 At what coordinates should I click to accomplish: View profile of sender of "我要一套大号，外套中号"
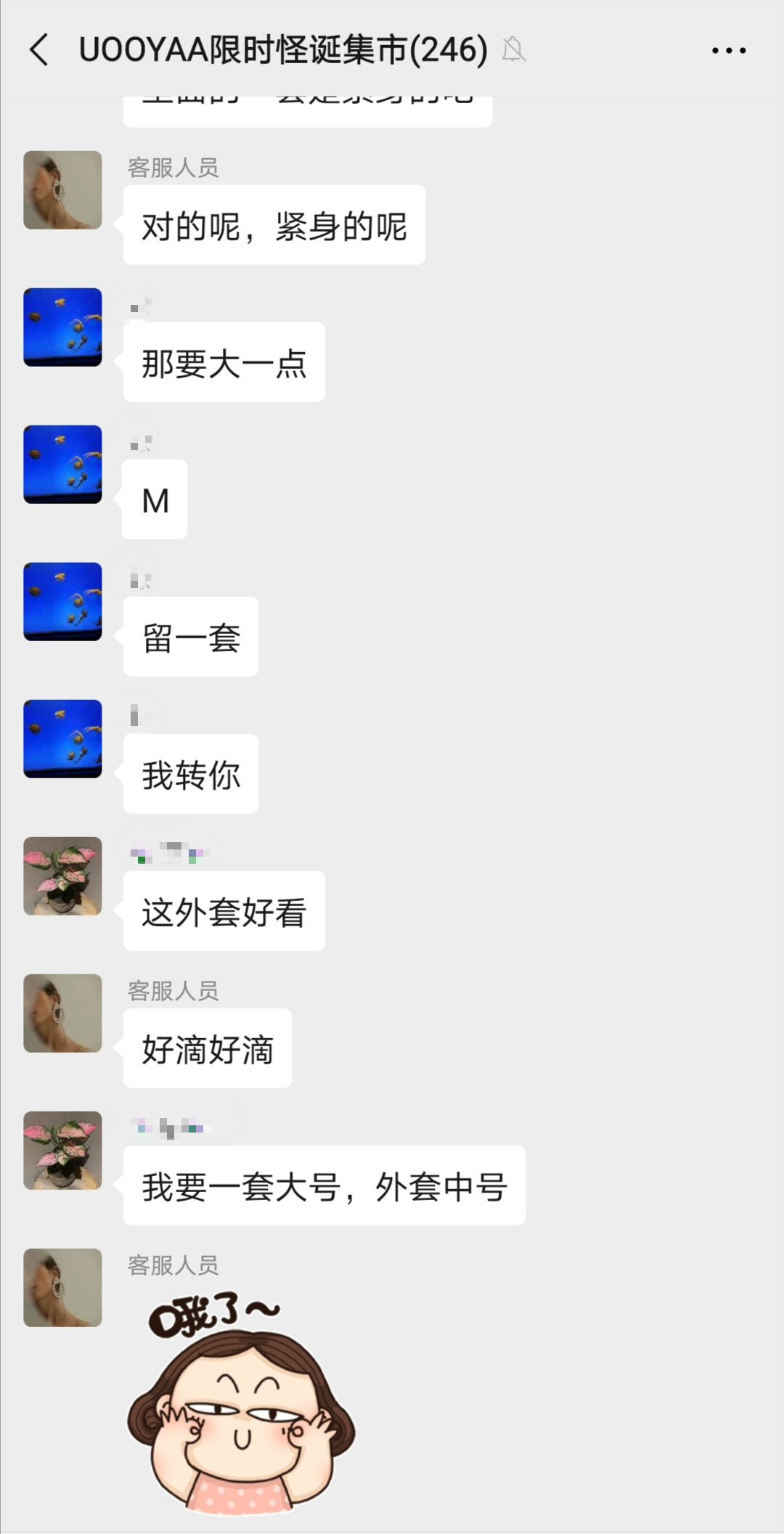coord(62,1151)
